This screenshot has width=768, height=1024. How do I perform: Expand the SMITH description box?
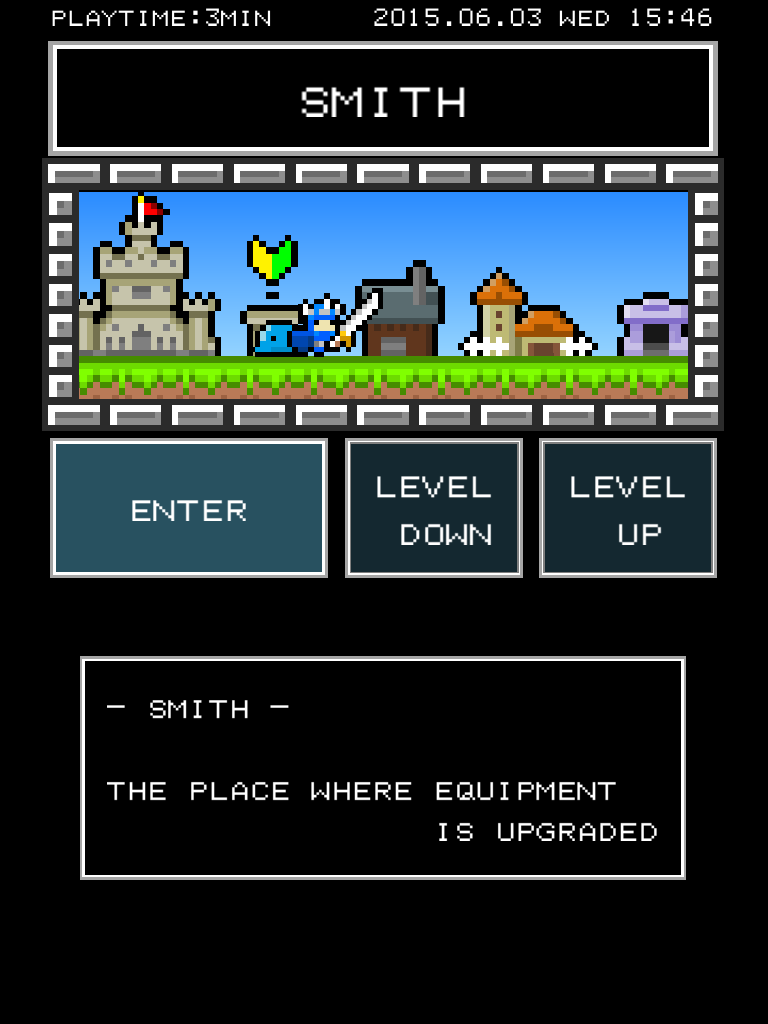pos(383,768)
